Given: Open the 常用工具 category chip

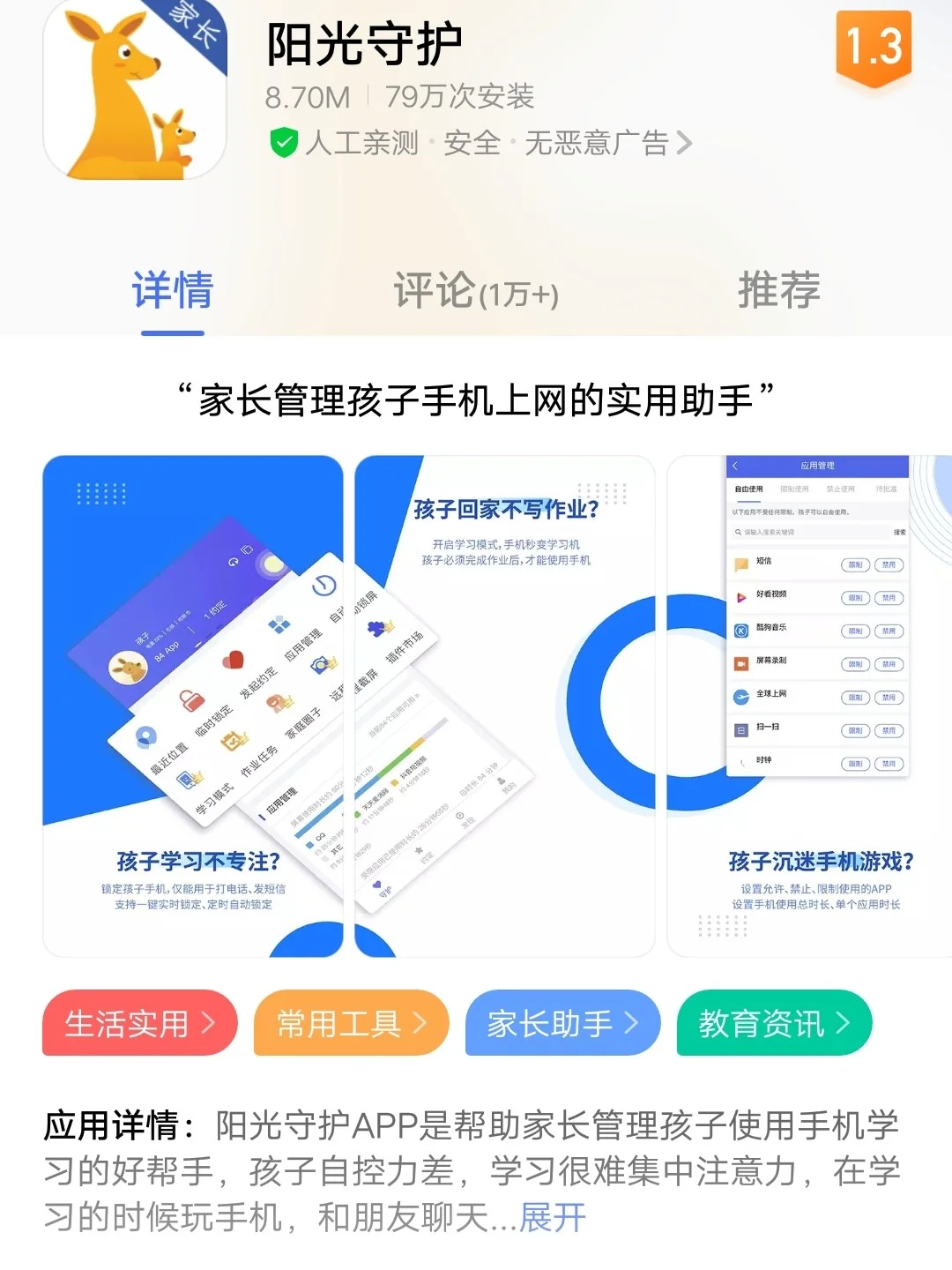Looking at the screenshot, I should pos(351,1023).
